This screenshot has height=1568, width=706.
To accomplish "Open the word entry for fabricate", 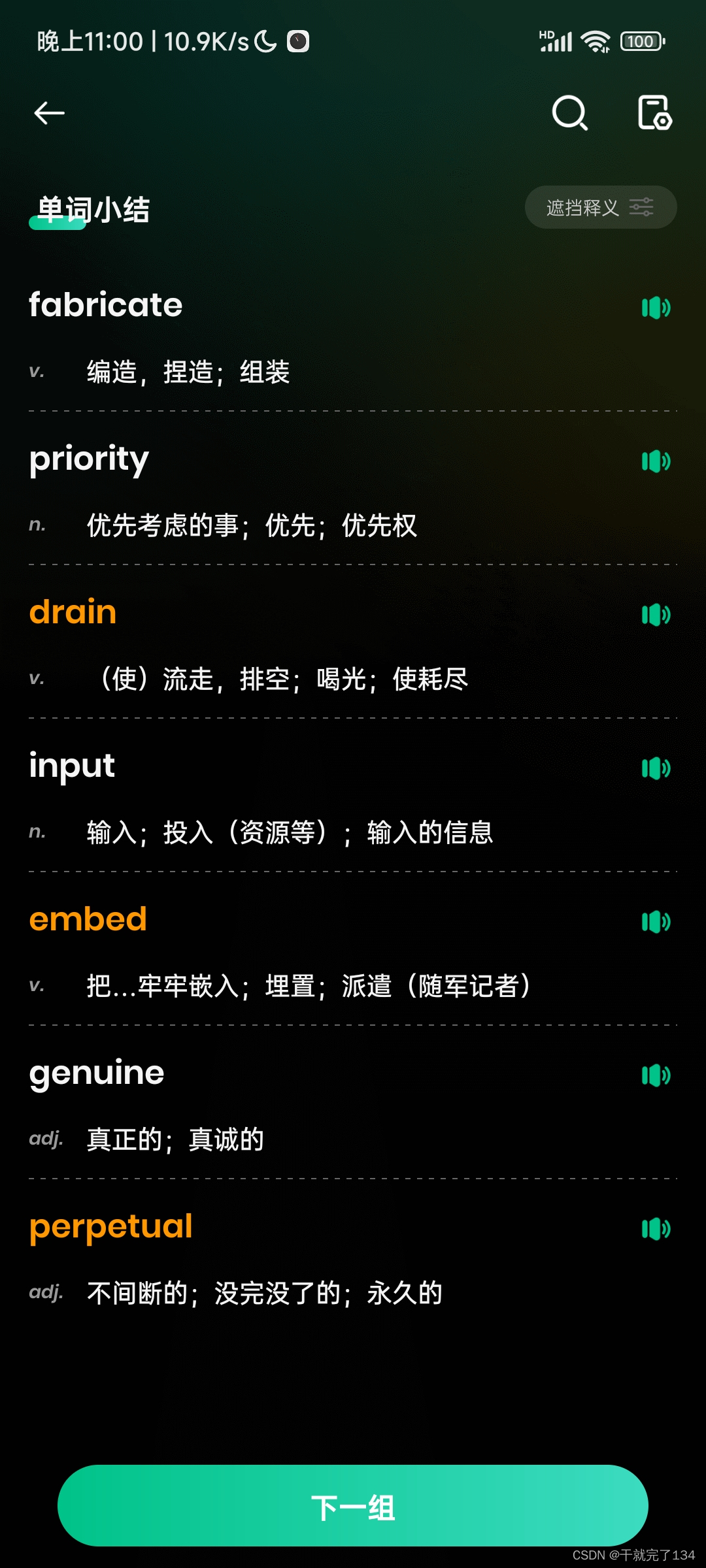I will (106, 305).
